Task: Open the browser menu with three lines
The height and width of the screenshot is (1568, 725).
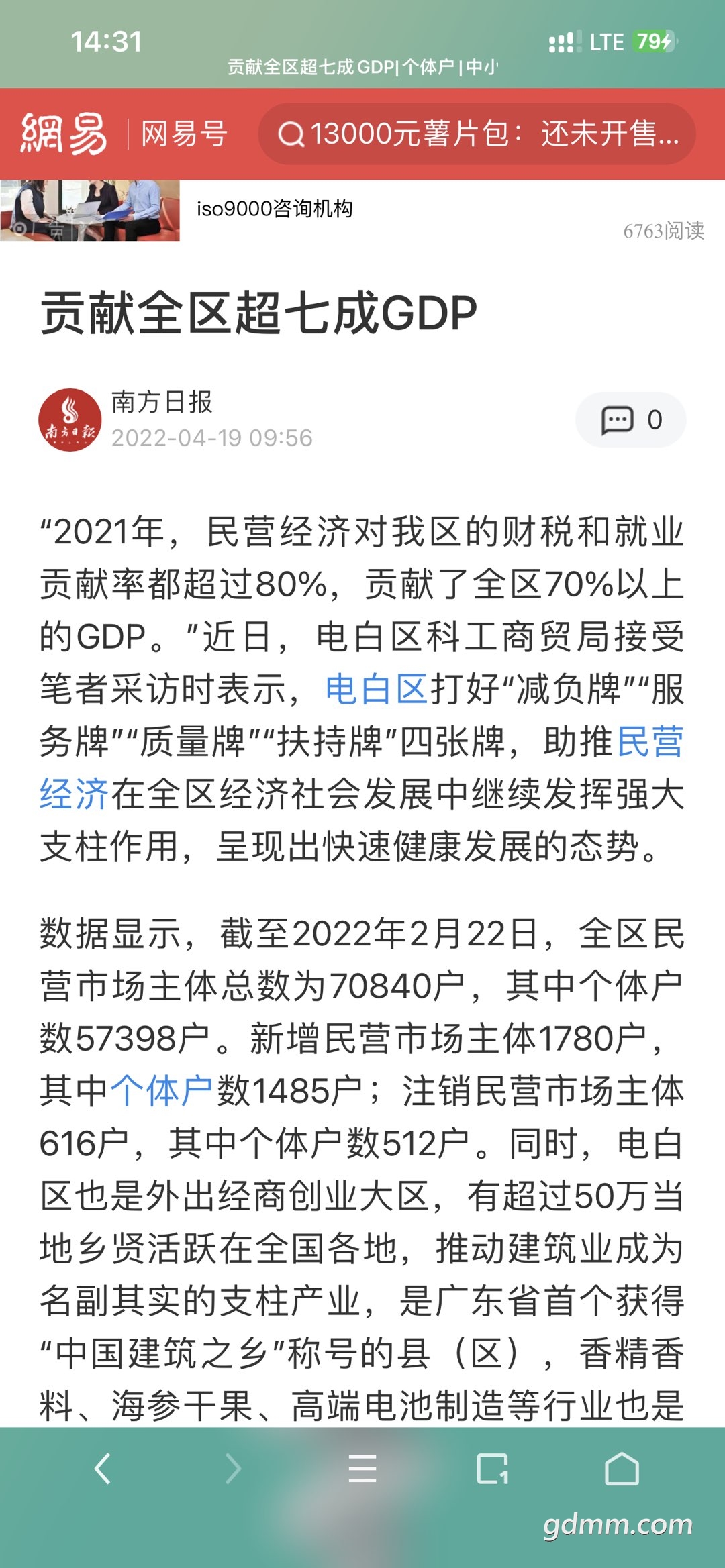Action: coord(362,1468)
